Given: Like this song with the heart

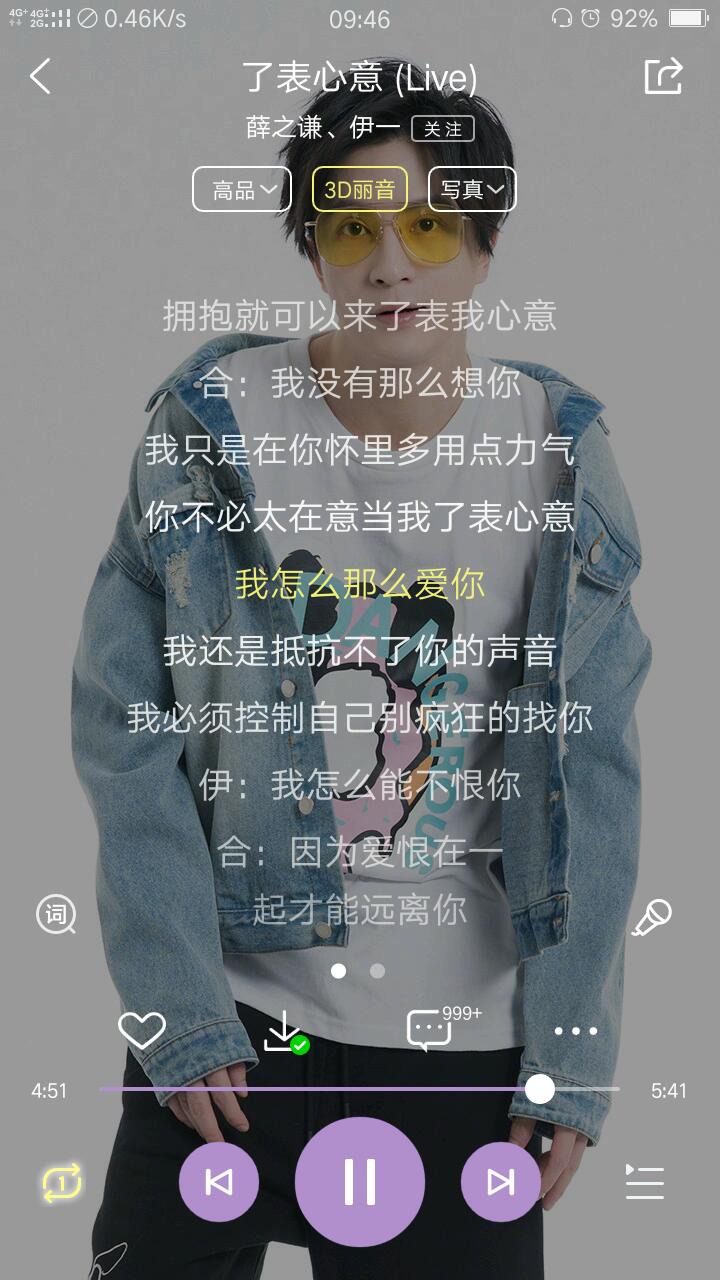Looking at the screenshot, I should [x=142, y=1030].
